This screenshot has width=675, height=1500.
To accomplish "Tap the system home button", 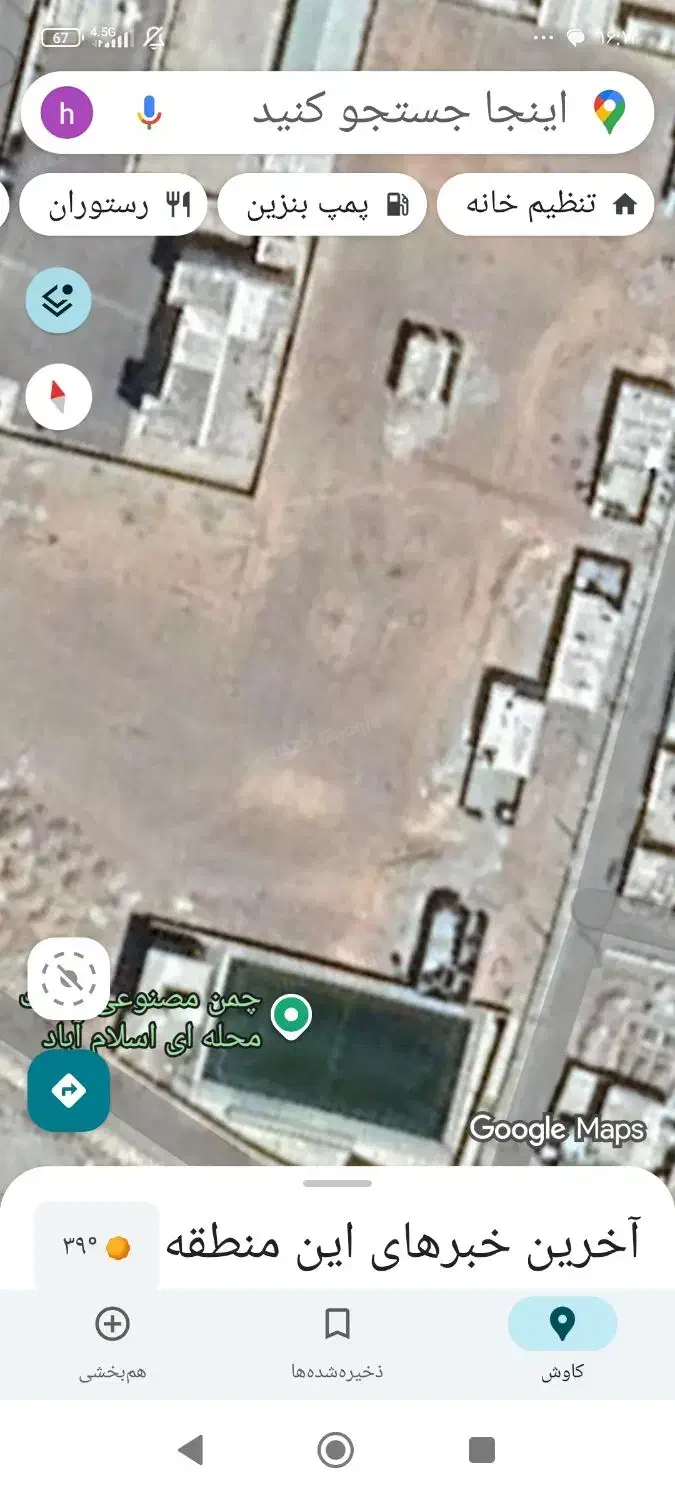I will point(336,1449).
